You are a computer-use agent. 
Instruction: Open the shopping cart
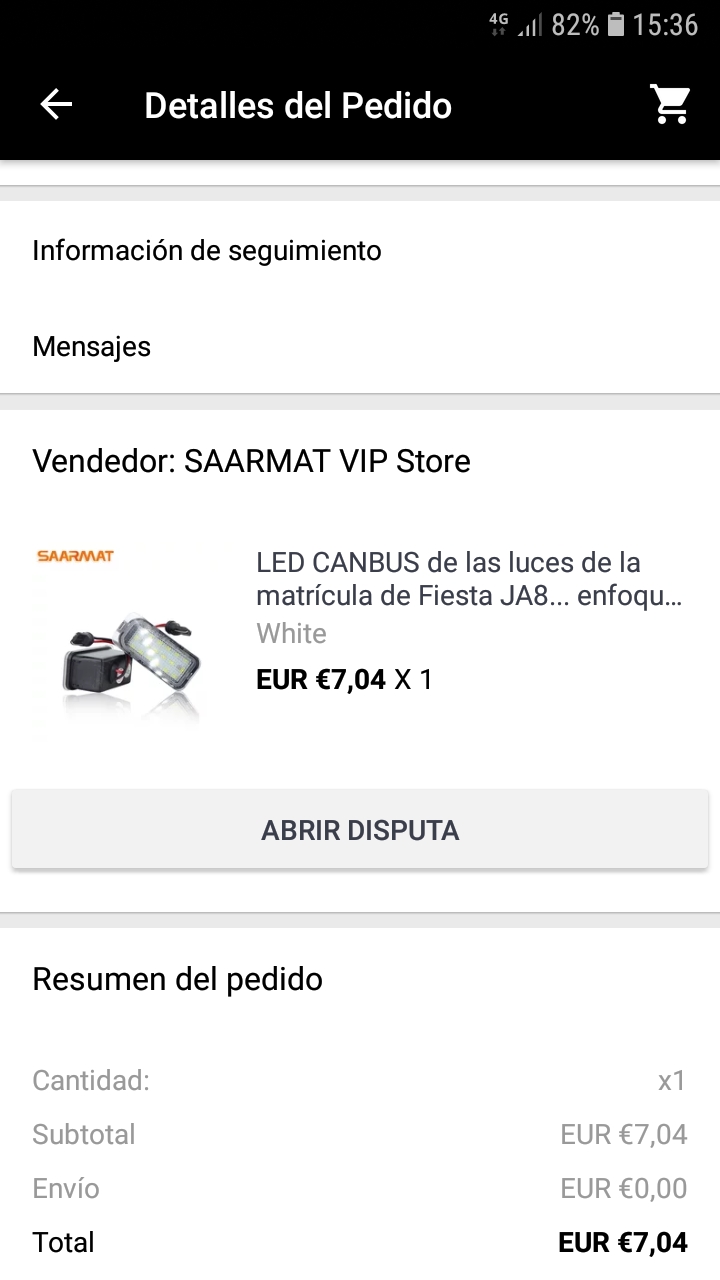[x=670, y=104]
